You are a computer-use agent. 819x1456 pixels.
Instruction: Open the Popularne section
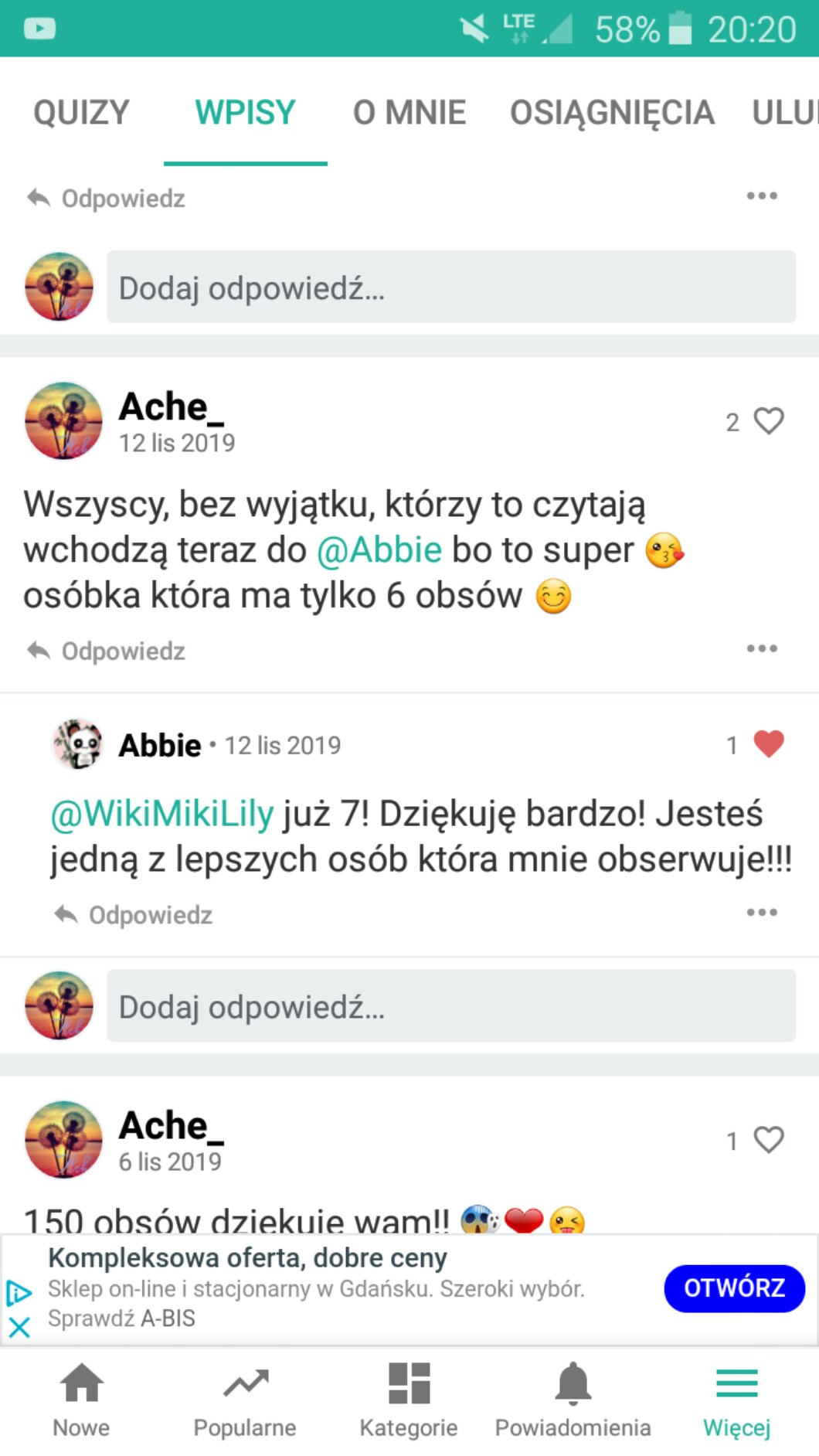[245, 1399]
